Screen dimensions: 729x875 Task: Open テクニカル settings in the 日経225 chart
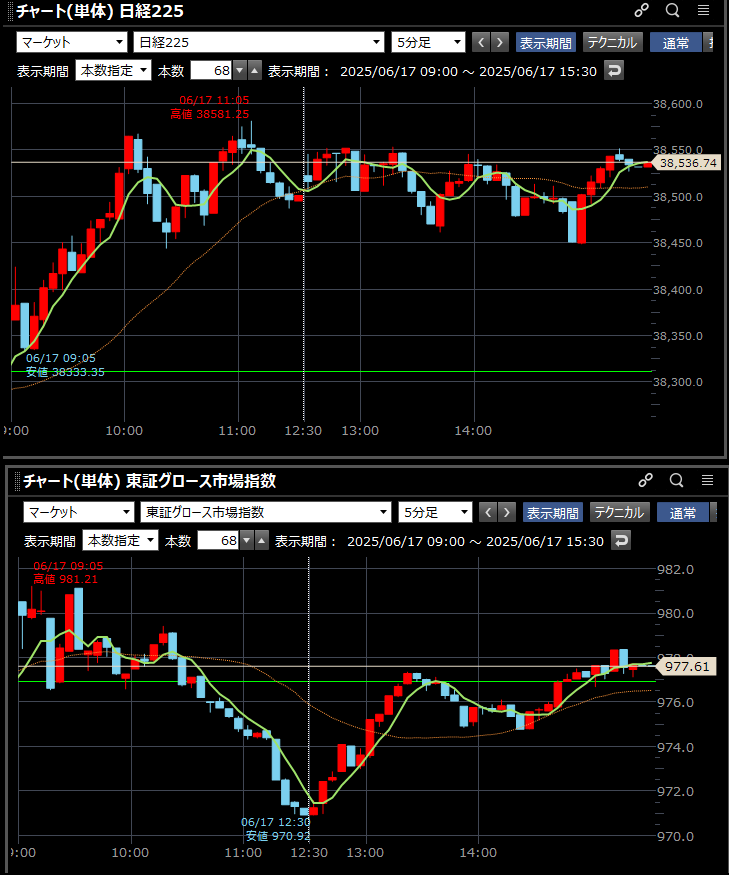point(611,42)
